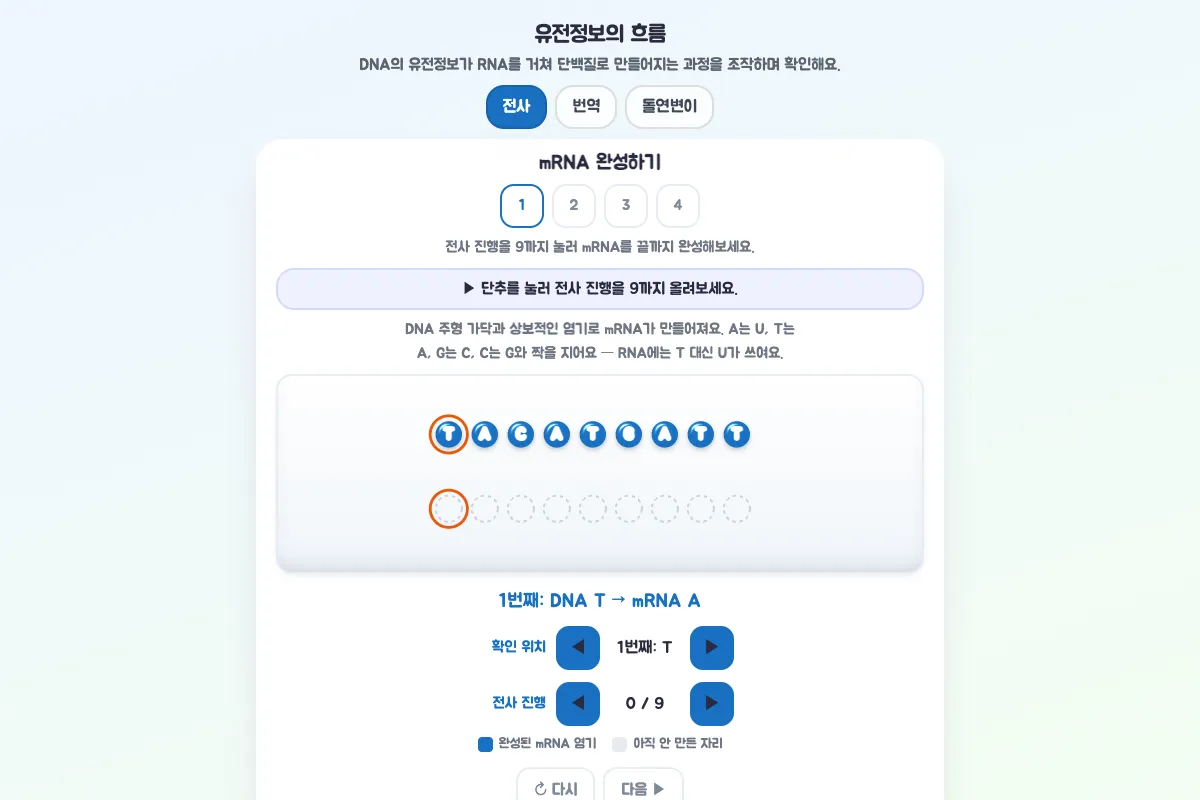Select step 4
Viewport: 1200px width, 800px height.
tap(678, 206)
